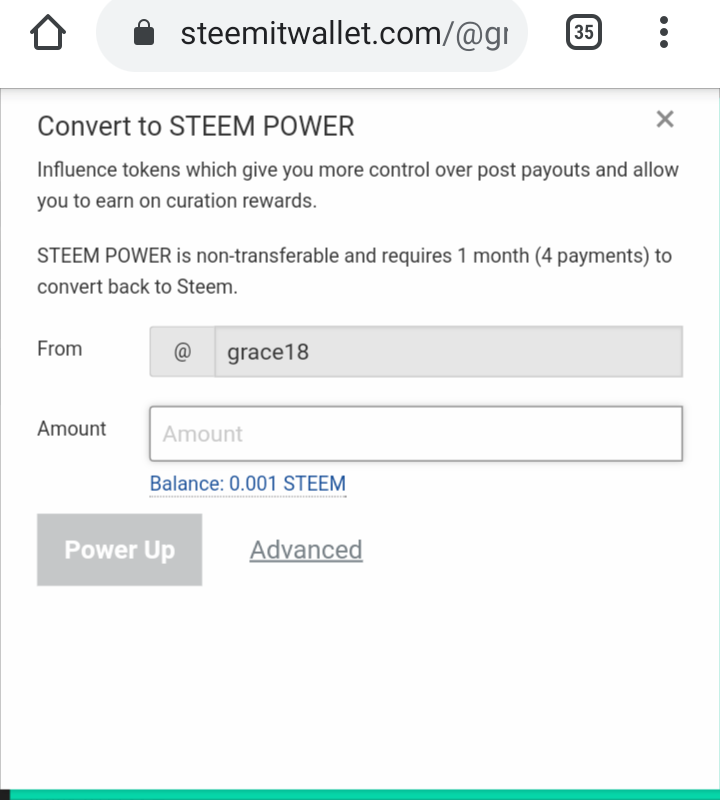720x800 pixels.
Task: Use the Balance: 0.001 STEEM link
Action: [x=248, y=484]
